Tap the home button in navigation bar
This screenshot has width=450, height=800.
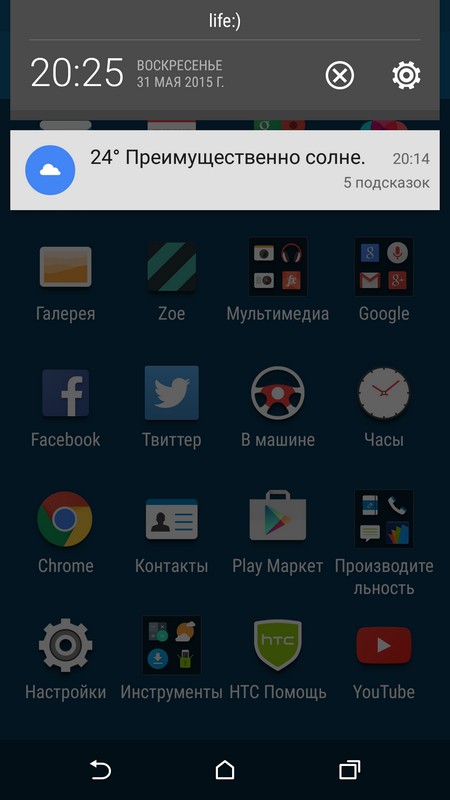pos(225,770)
